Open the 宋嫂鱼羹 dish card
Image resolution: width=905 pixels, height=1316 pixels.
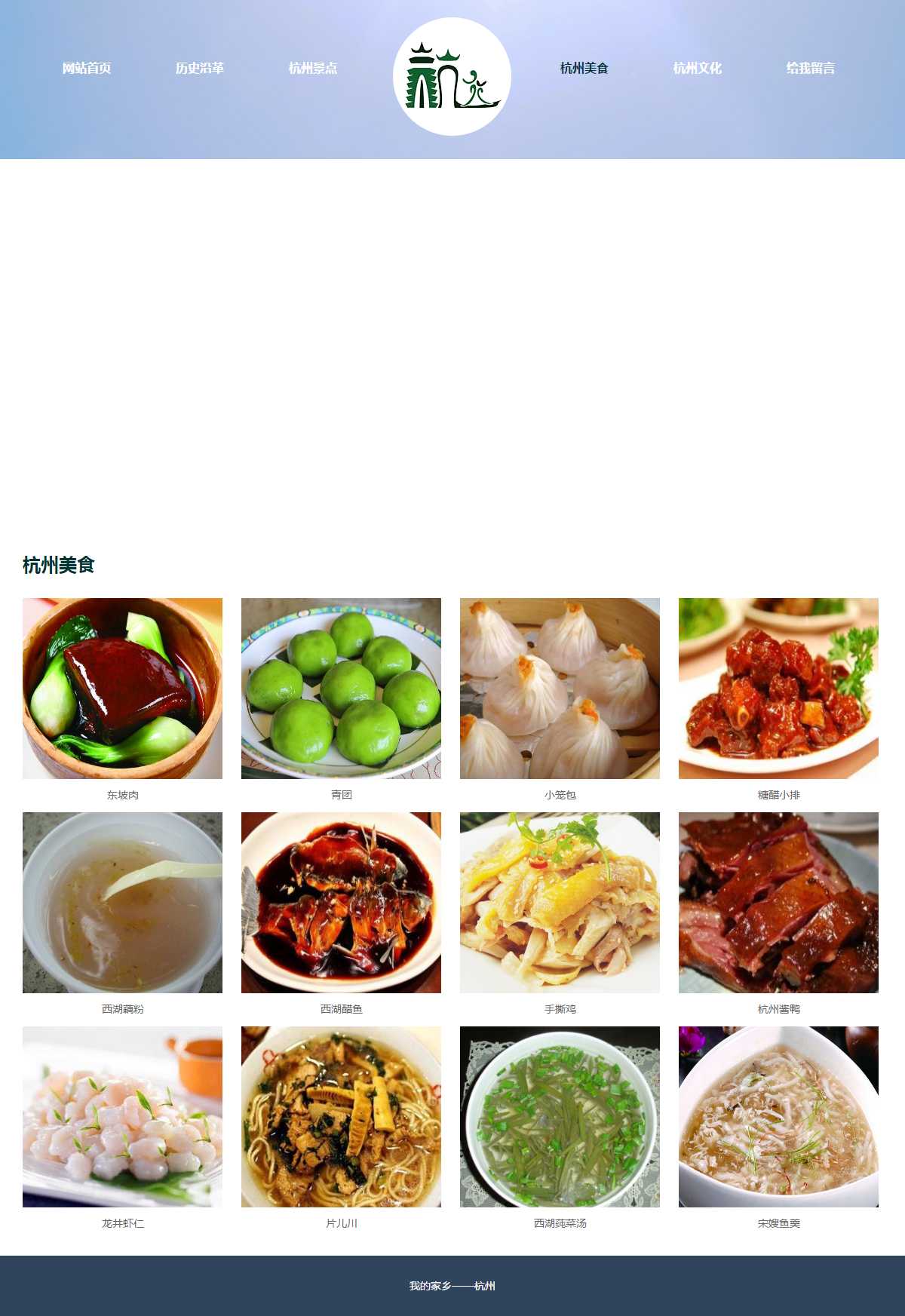pyautogui.click(x=778, y=1117)
